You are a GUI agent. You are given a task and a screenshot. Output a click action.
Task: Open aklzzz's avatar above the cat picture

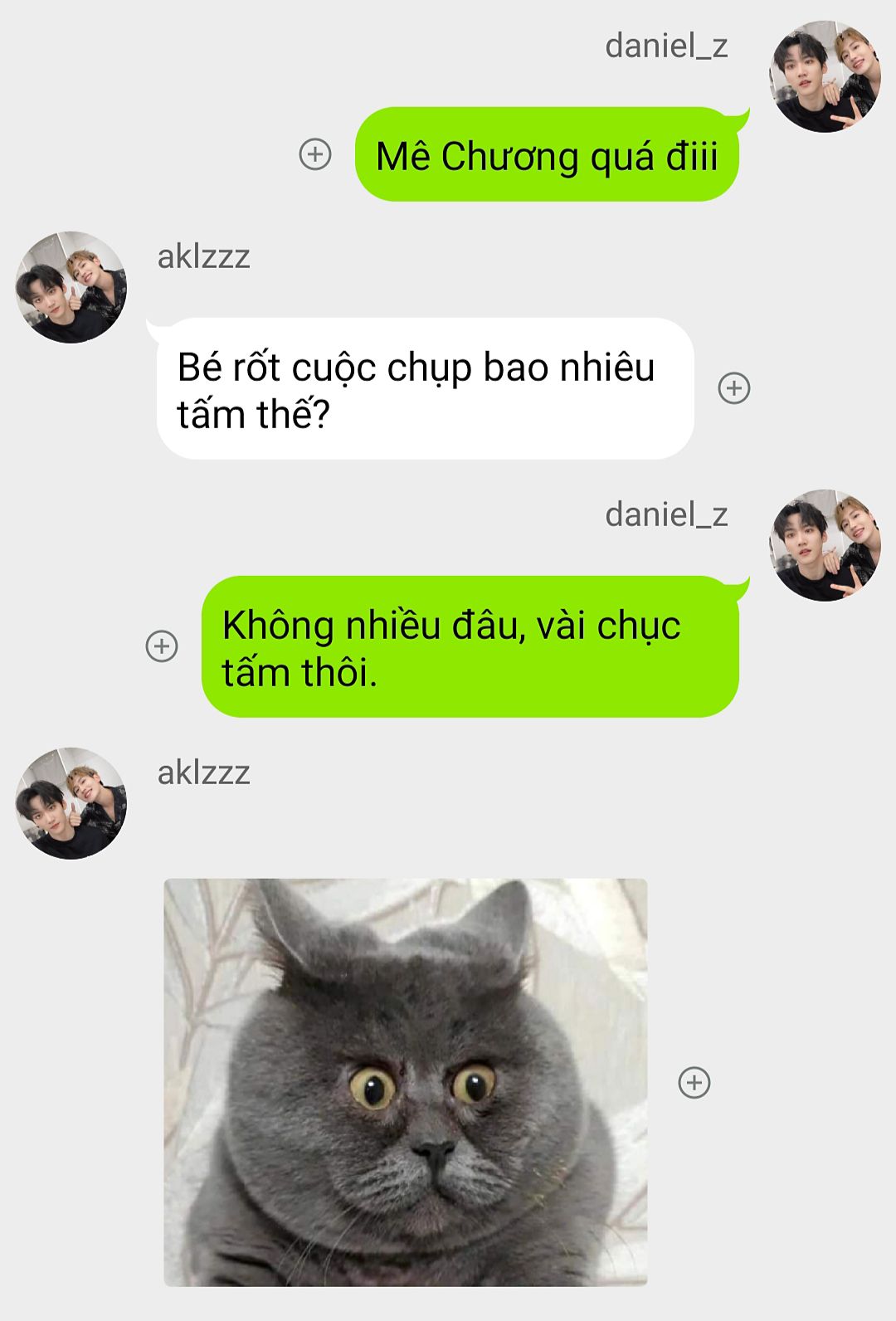click(x=71, y=803)
